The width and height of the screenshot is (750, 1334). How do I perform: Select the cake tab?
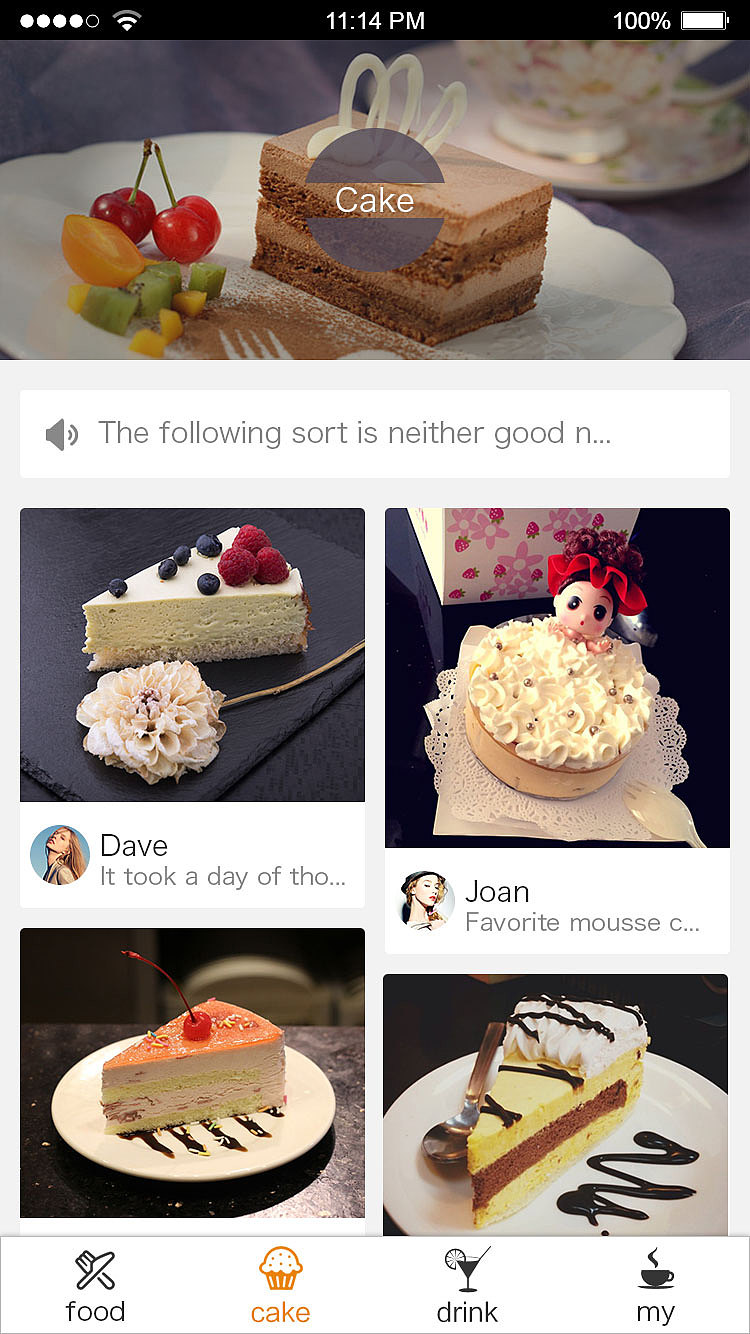[x=281, y=1285]
